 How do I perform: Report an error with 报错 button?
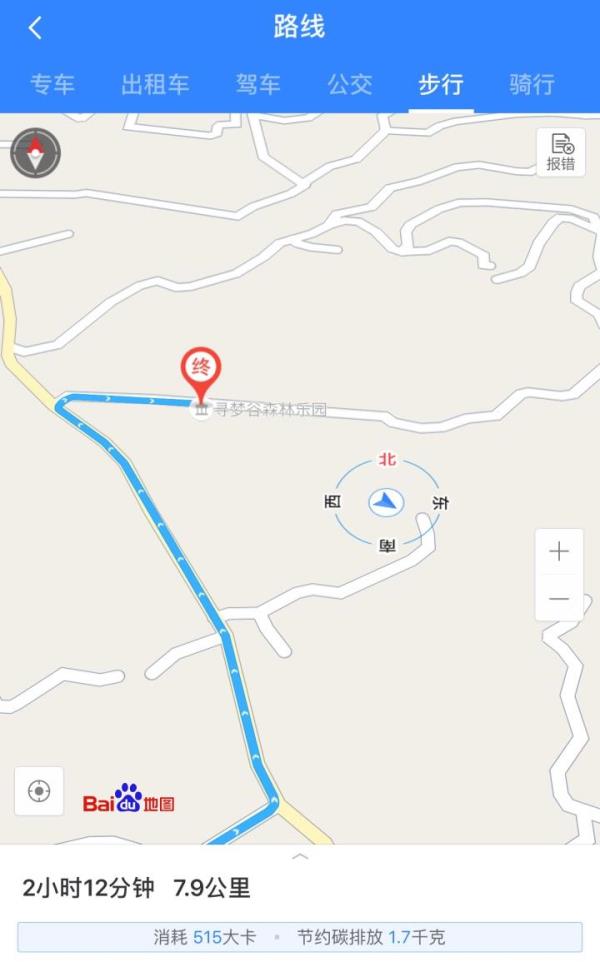pyautogui.click(x=561, y=152)
